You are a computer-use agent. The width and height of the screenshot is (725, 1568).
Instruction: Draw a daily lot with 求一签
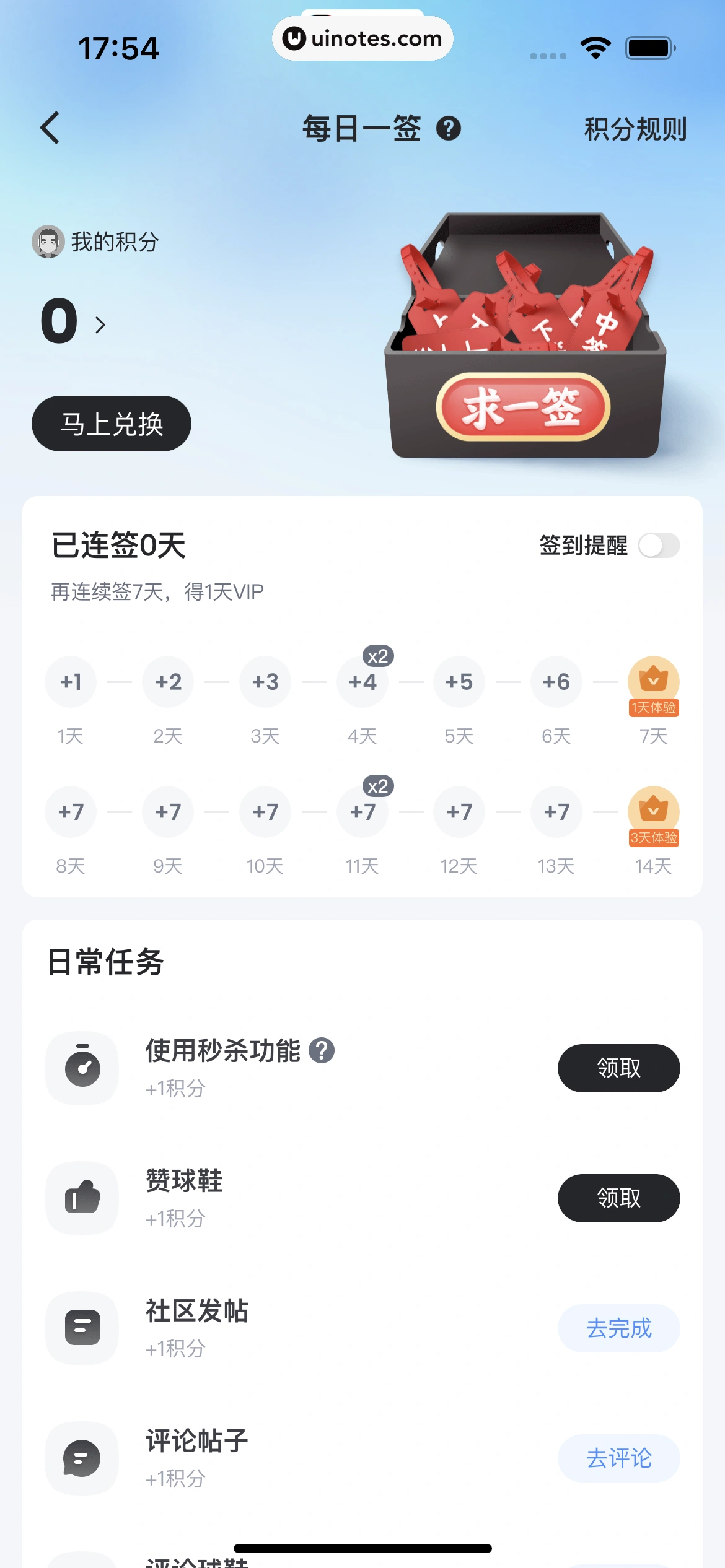pos(523,407)
